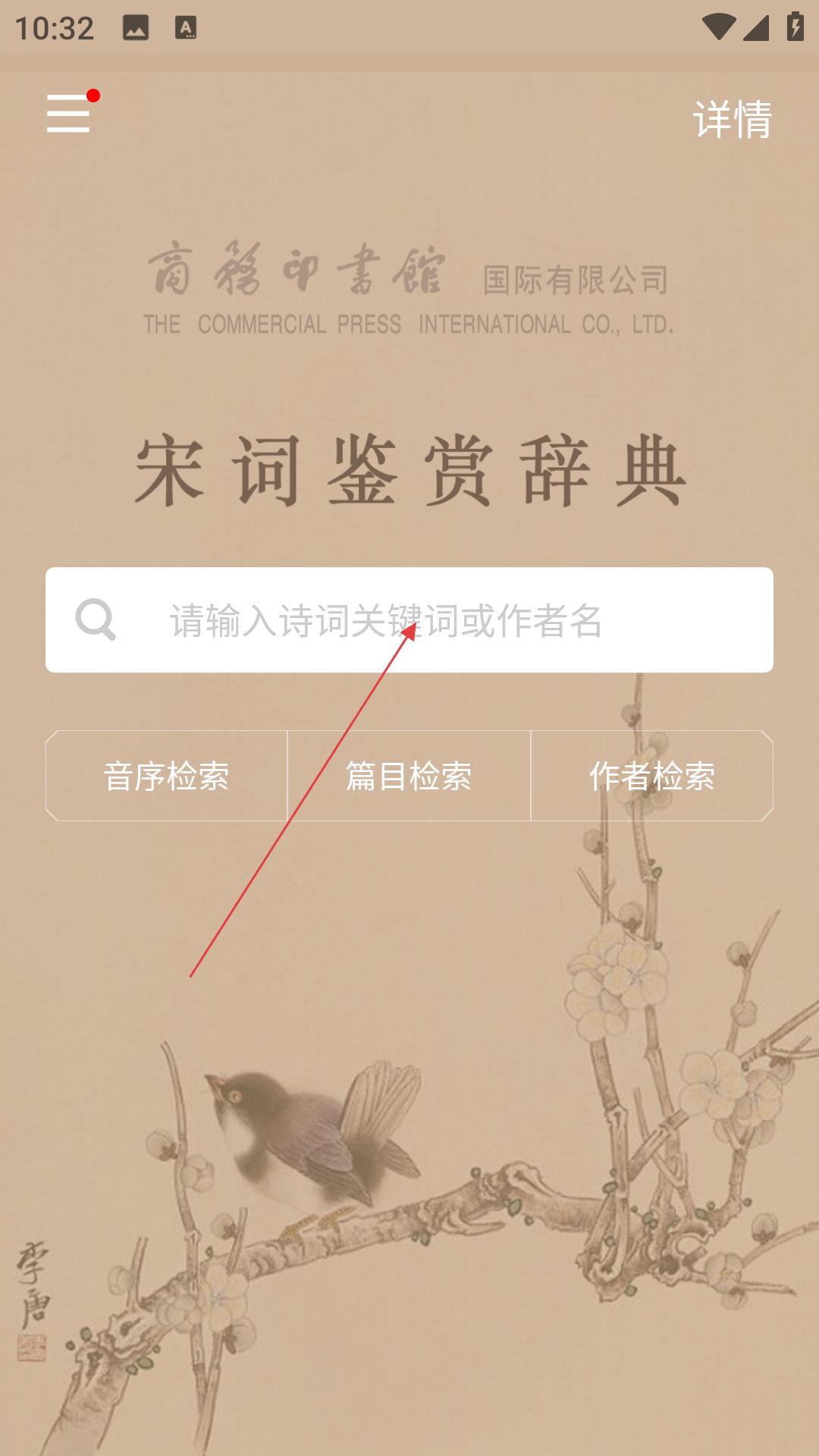
Task: Focus the poem keyword search field
Action: click(409, 620)
